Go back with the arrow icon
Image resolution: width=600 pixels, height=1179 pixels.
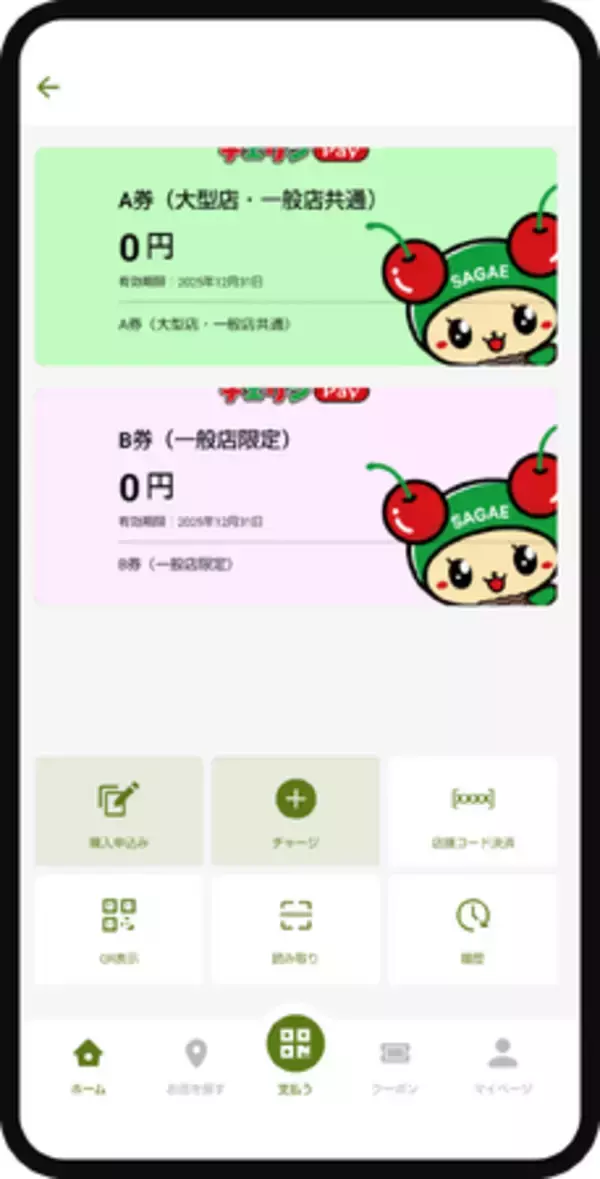(48, 88)
